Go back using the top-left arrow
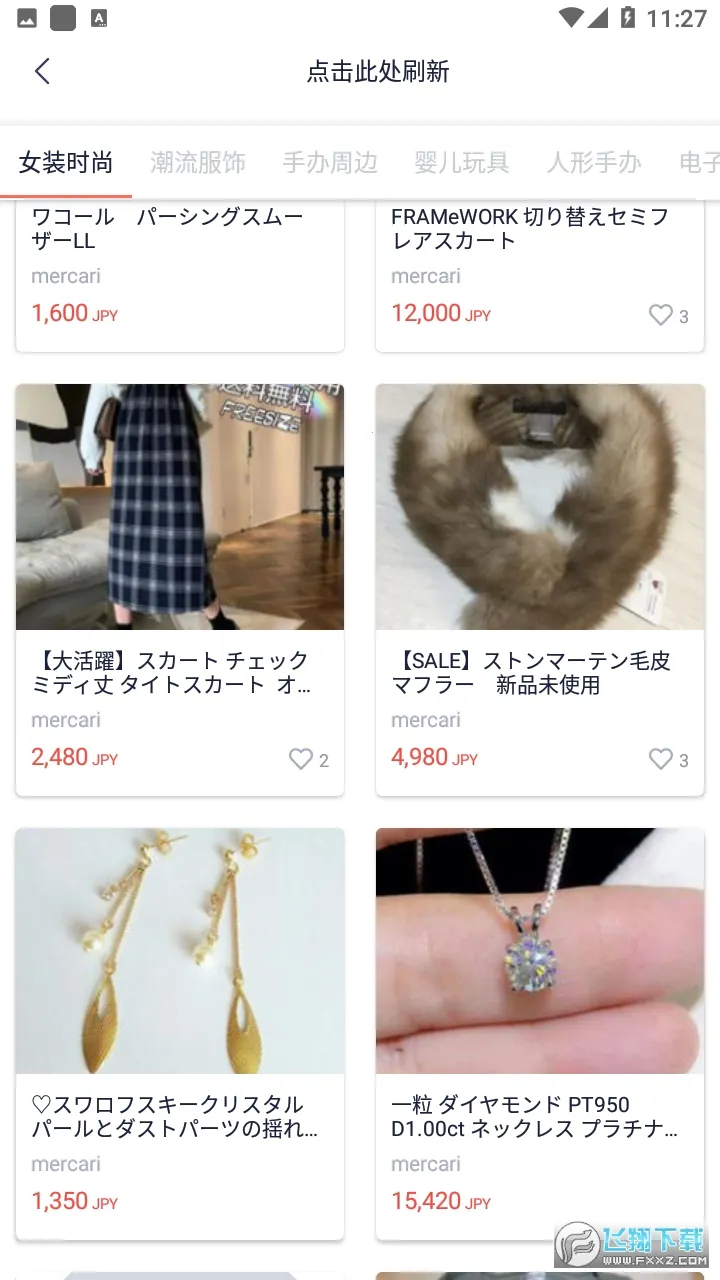This screenshot has width=720, height=1280. coord(42,71)
